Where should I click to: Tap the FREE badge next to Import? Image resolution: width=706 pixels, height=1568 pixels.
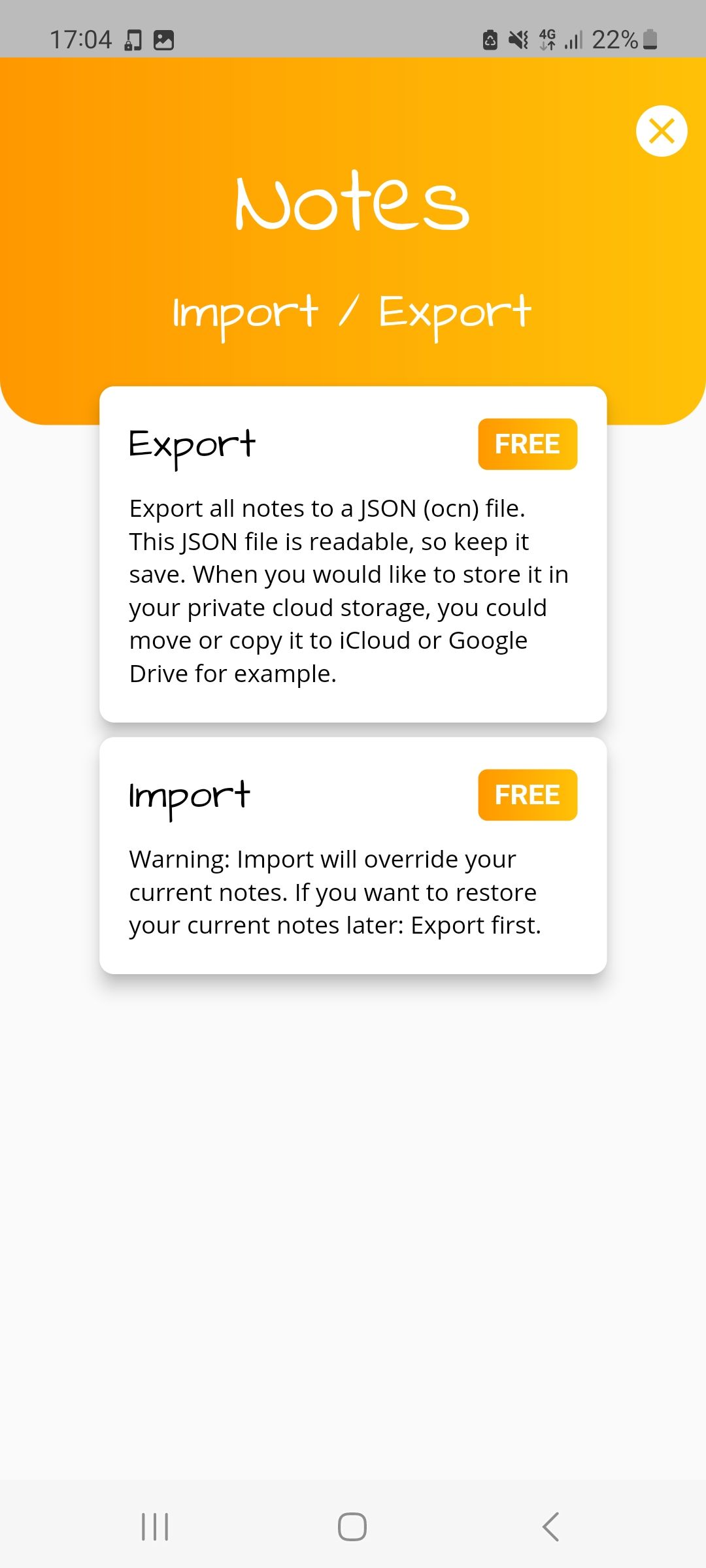[x=527, y=794]
